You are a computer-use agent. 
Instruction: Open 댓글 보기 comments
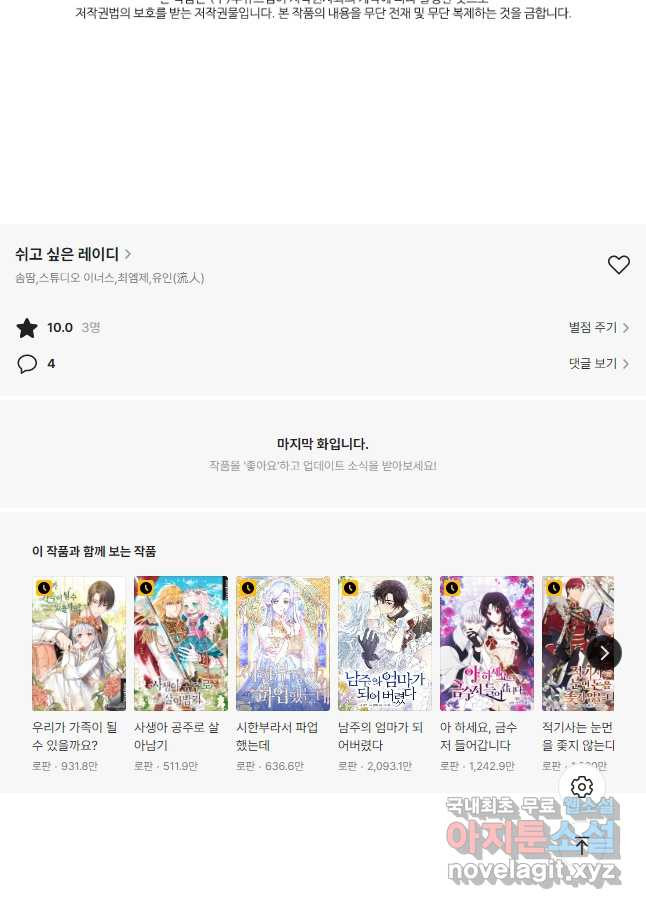click(x=598, y=364)
